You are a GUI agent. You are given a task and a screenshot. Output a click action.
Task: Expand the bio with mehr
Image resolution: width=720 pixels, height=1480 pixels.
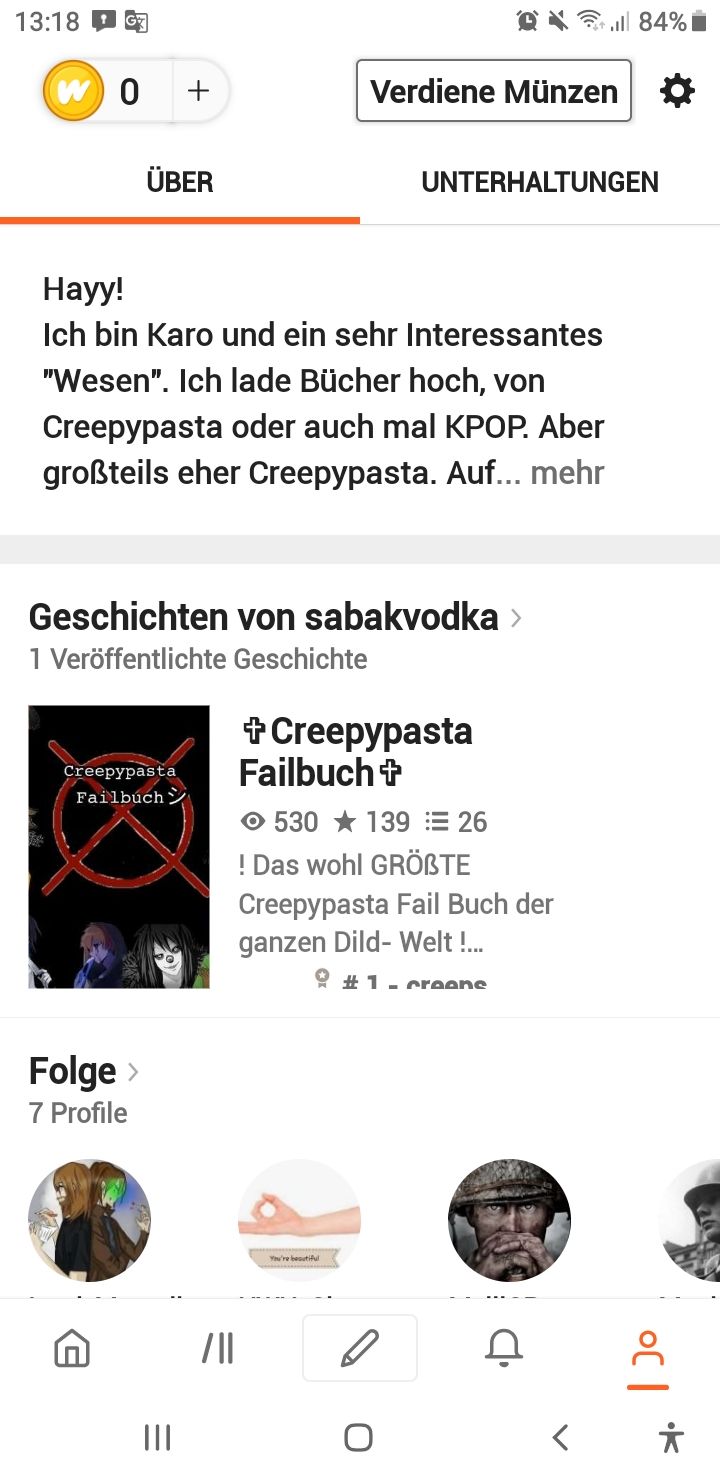coord(567,472)
